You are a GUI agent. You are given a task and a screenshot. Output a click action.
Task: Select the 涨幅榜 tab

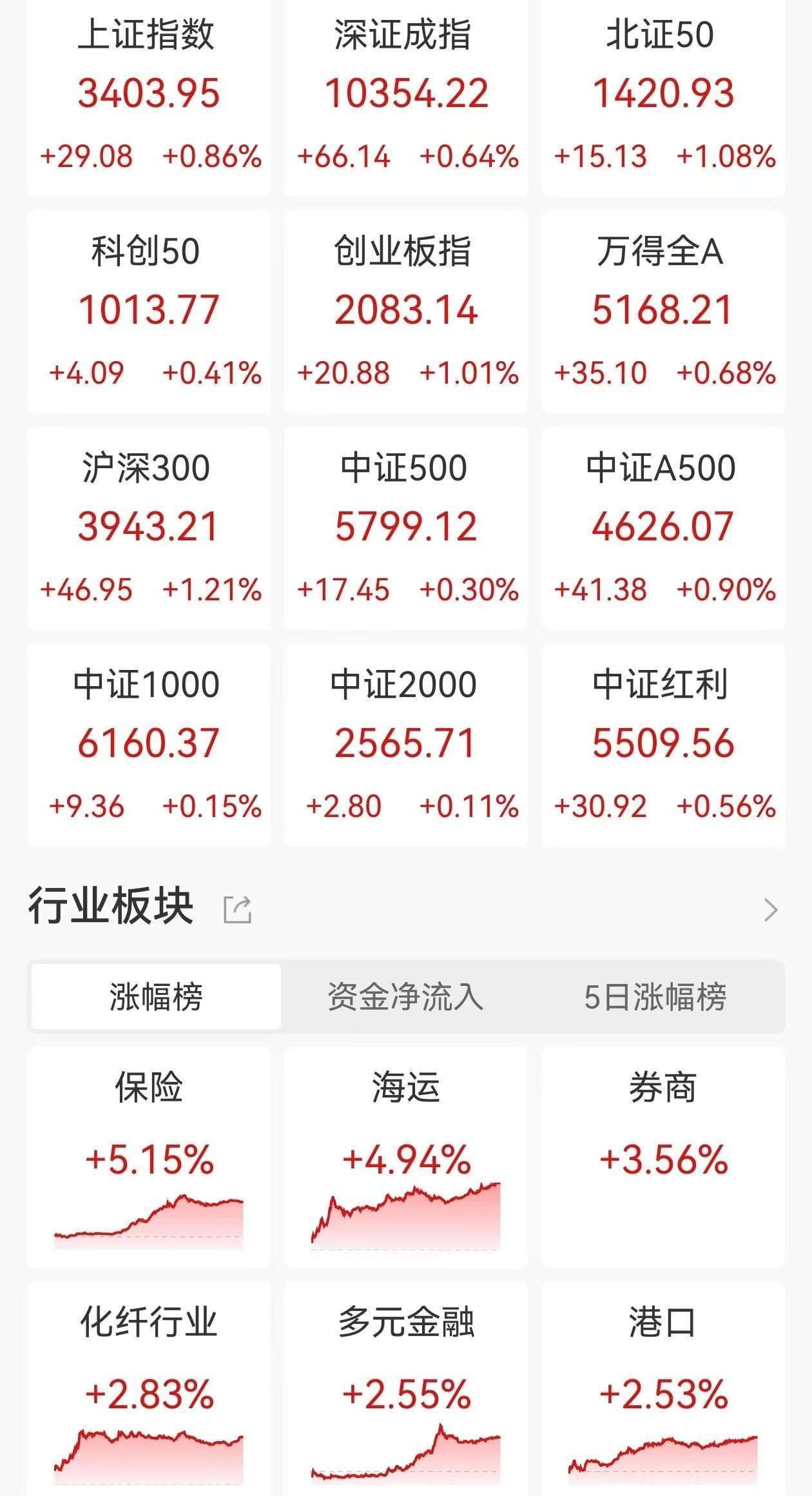156,996
